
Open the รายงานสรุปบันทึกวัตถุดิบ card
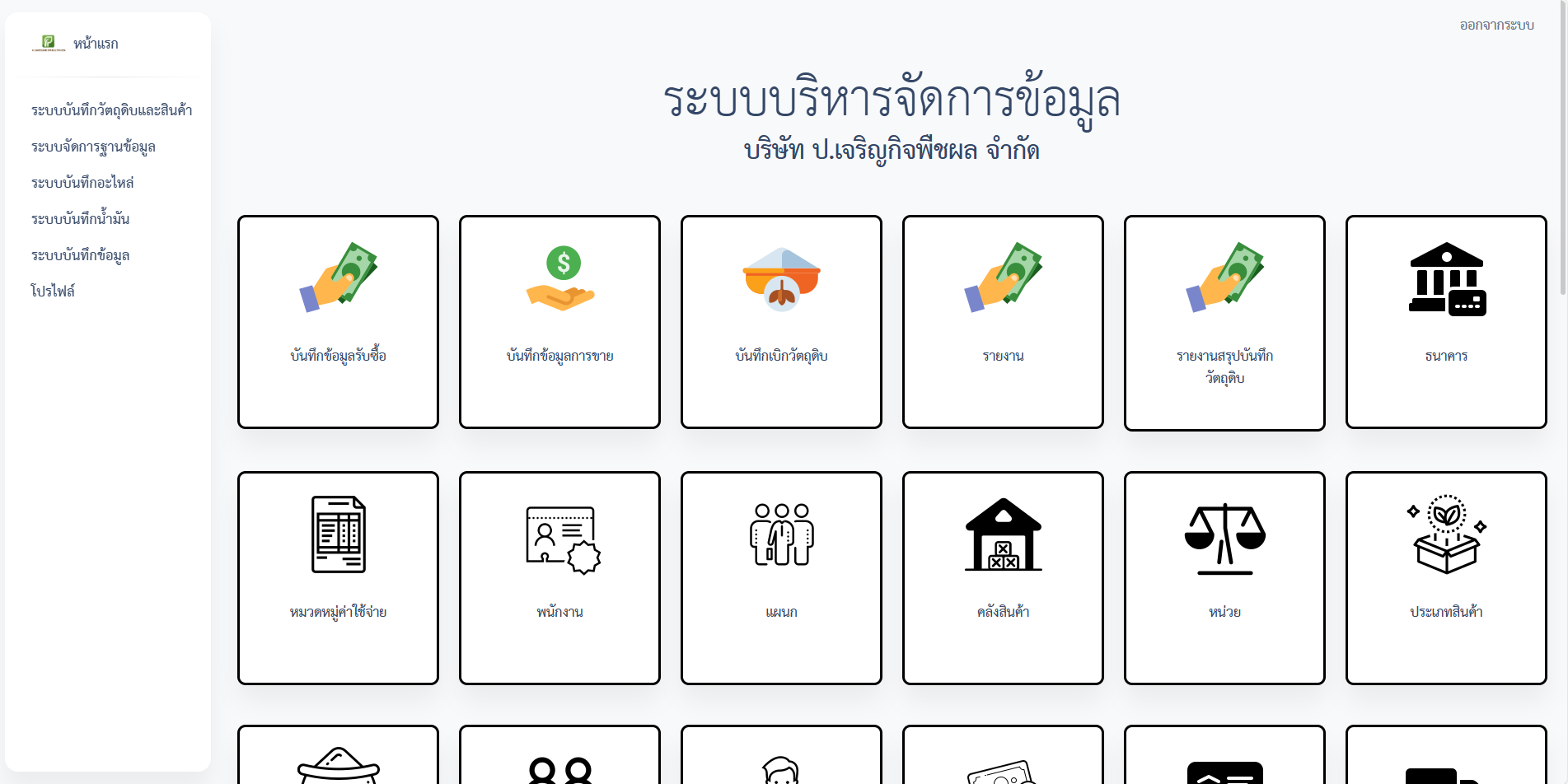click(1224, 323)
